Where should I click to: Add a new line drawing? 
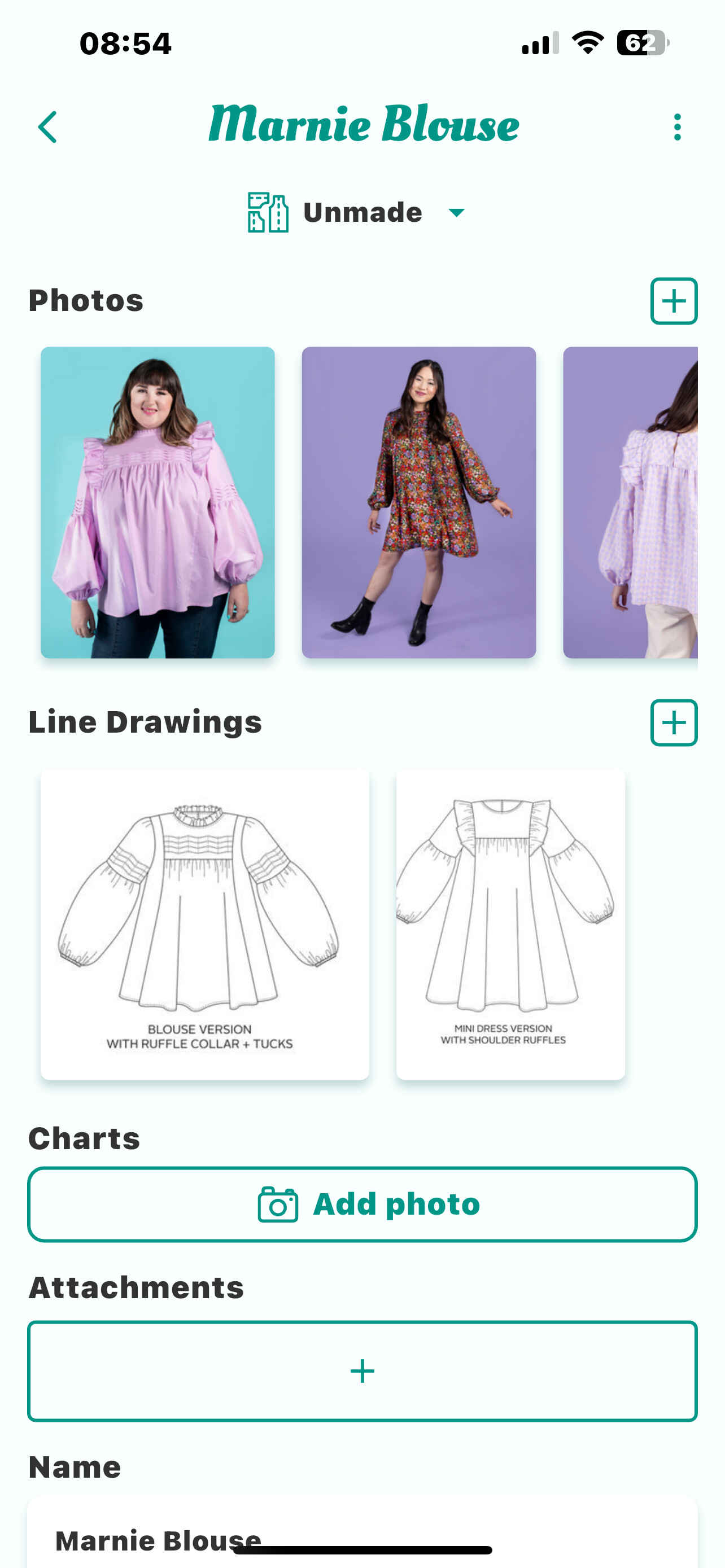click(673, 722)
